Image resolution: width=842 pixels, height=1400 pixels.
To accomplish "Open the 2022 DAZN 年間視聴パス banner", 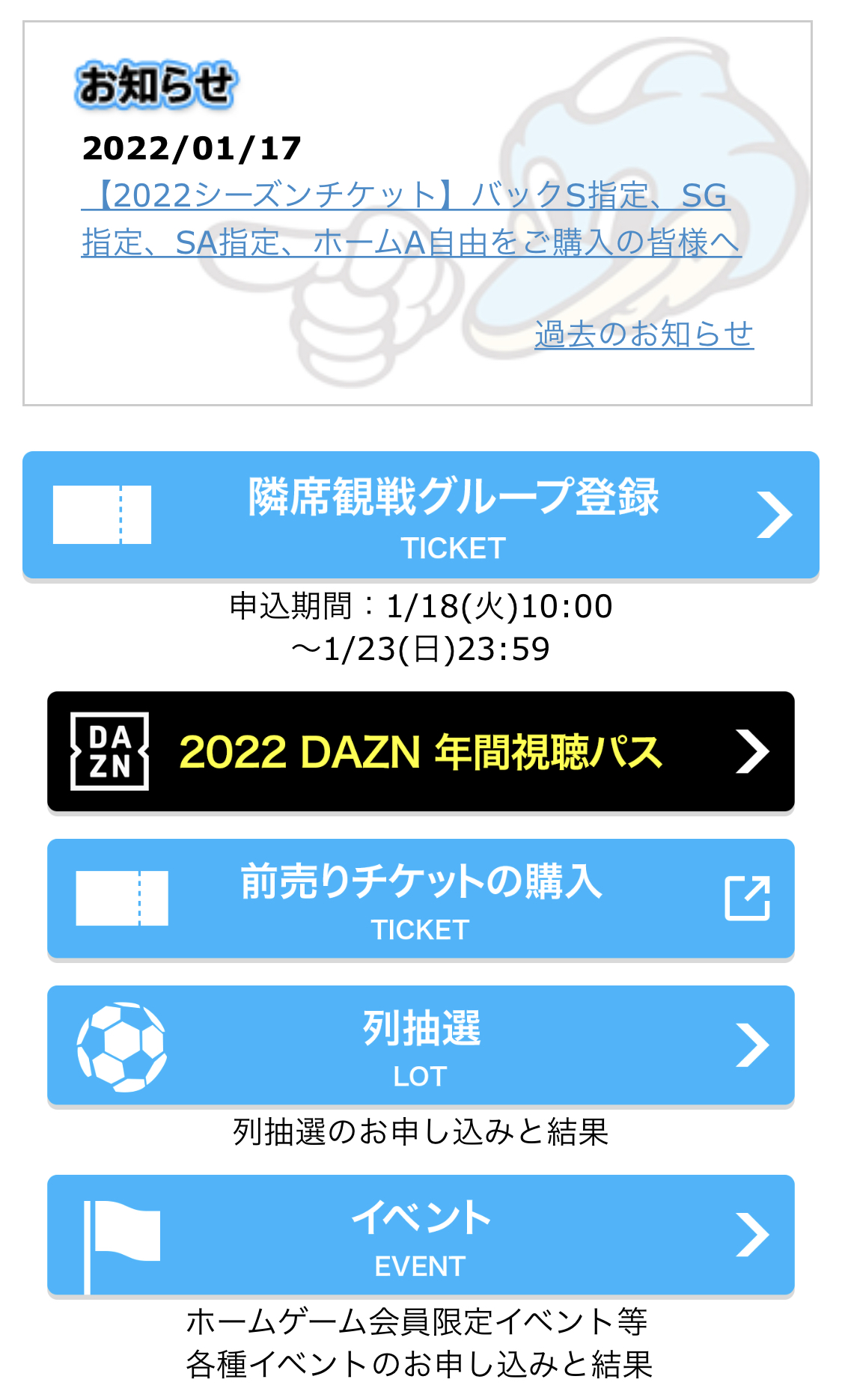I will (421, 751).
